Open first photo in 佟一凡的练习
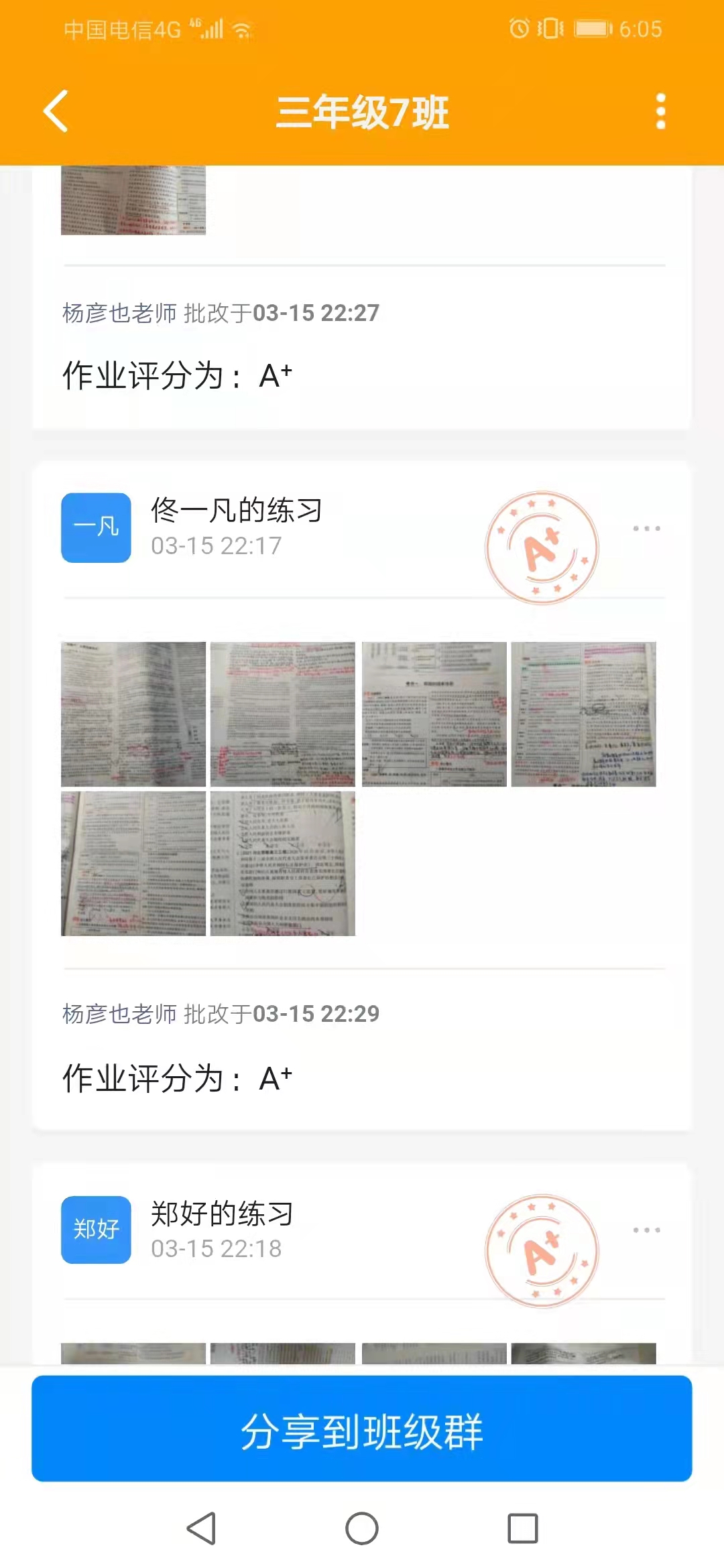 tap(133, 714)
